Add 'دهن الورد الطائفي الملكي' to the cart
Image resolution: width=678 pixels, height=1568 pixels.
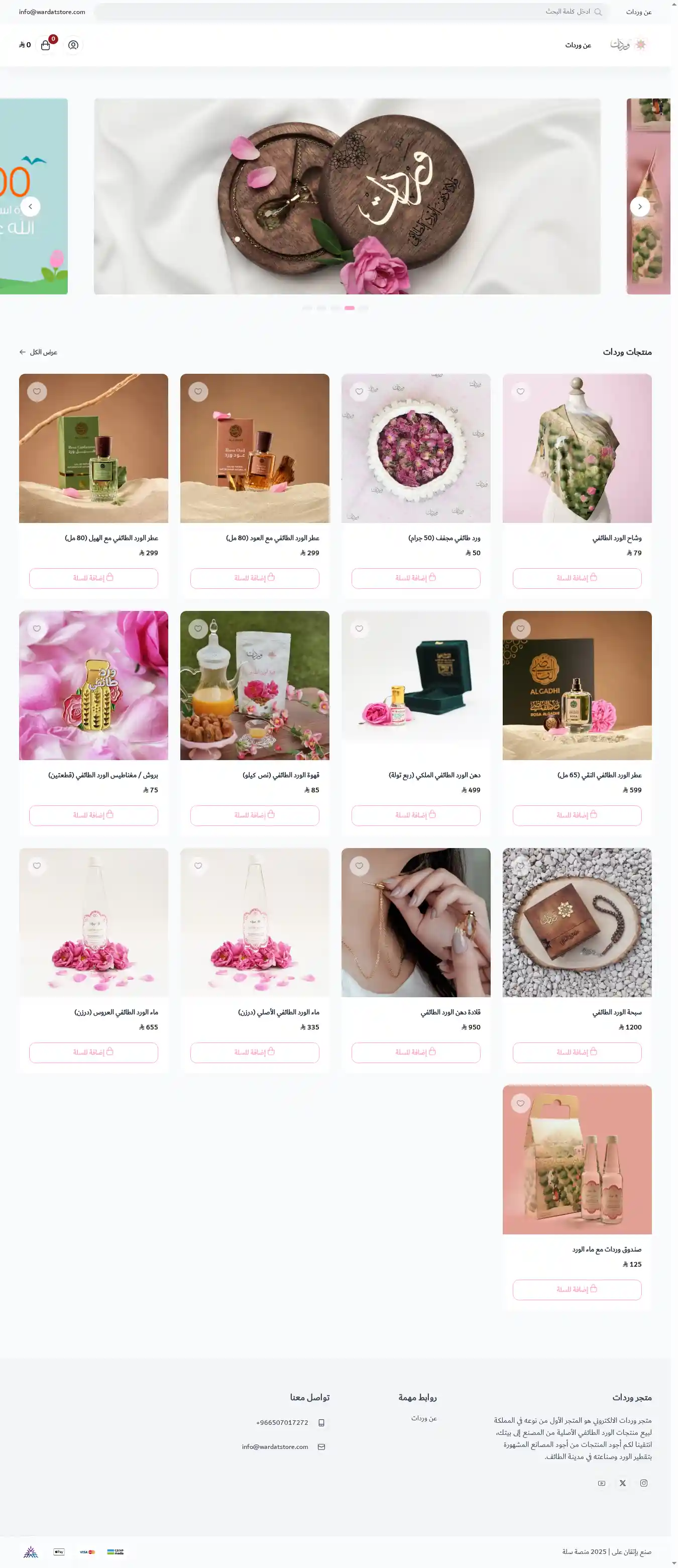click(416, 815)
